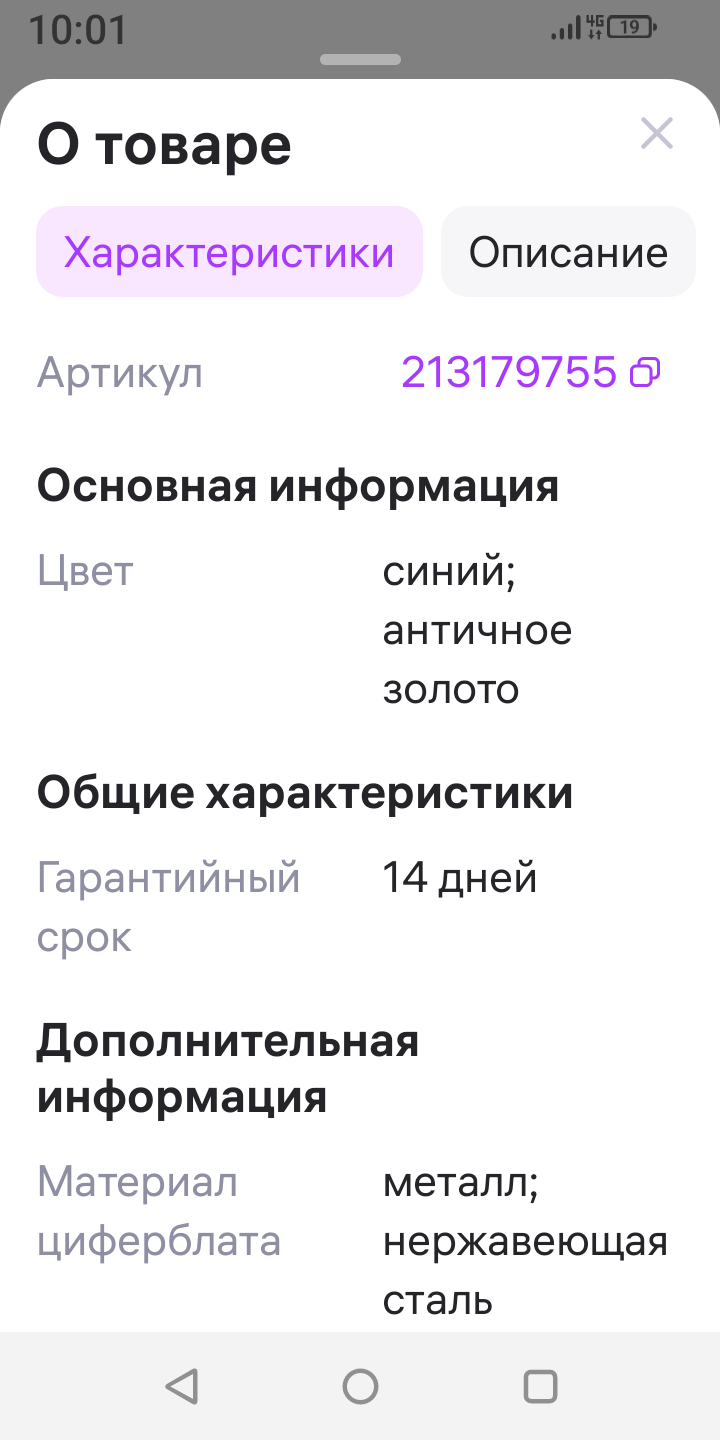The image size is (720, 1440).
Task: Select the Характеристики tab
Action: point(229,252)
